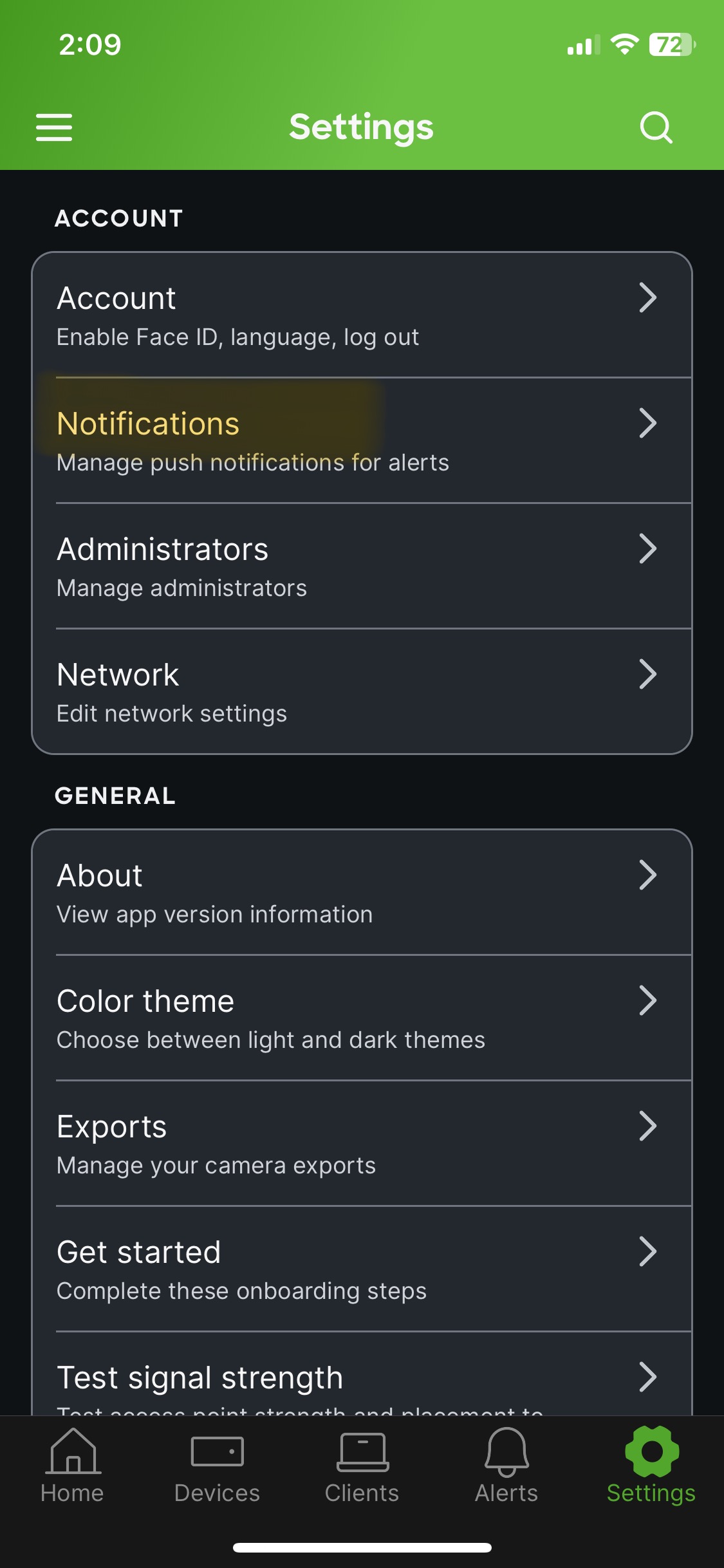The height and width of the screenshot is (1568, 724).
Task: Open Get started onboarding steps
Action: (x=362, y=1269)
